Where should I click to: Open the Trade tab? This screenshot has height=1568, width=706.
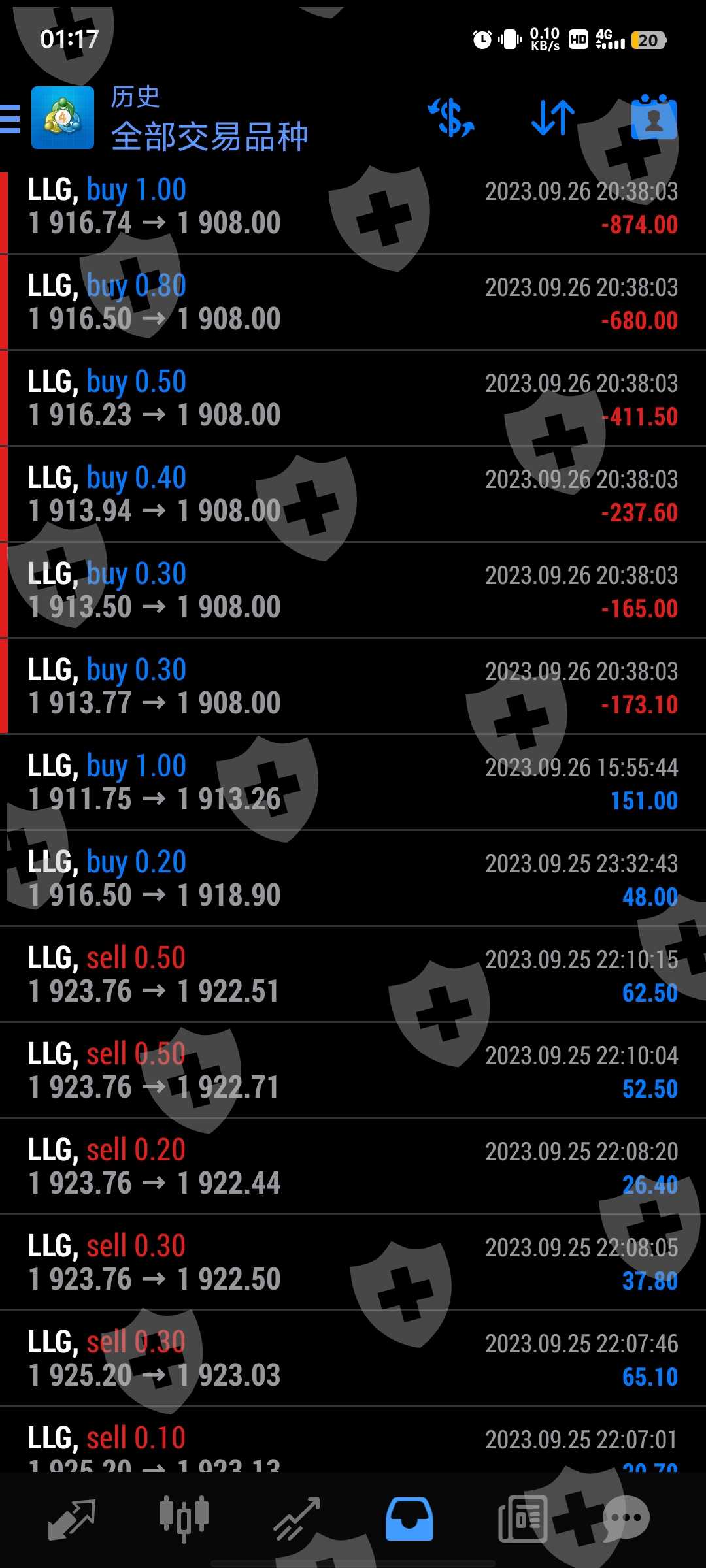(297, 1519)
